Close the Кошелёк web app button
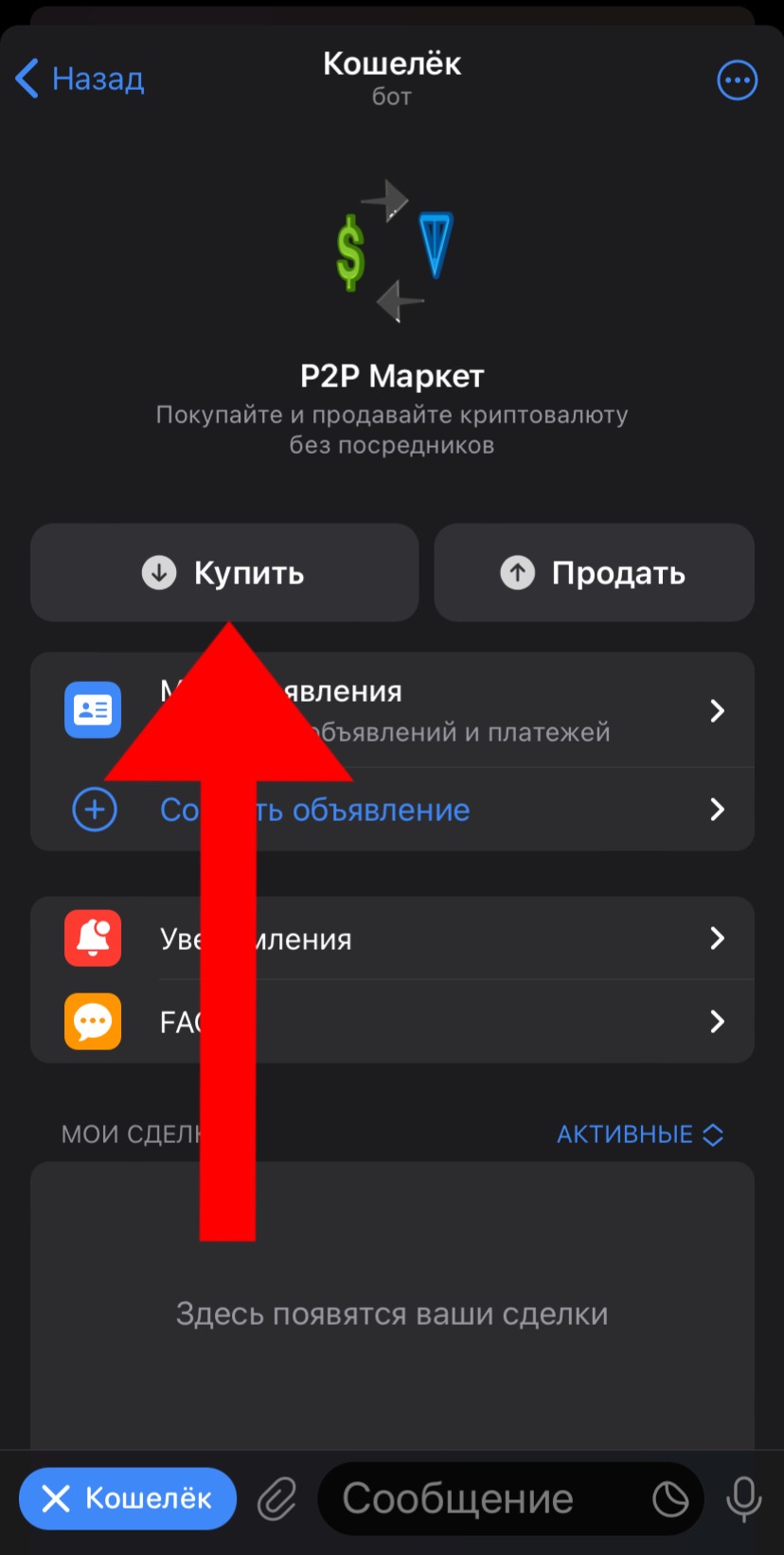 tap(128, 1498)
